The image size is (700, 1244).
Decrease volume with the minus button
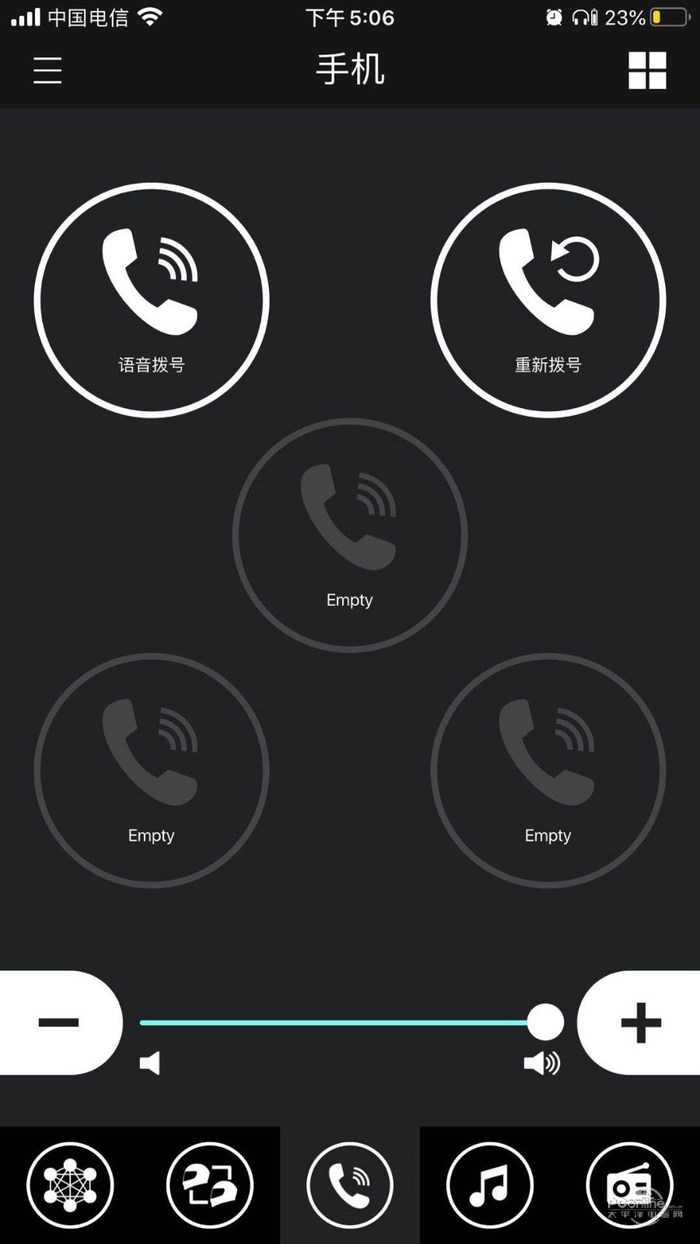coord(59,1023)
